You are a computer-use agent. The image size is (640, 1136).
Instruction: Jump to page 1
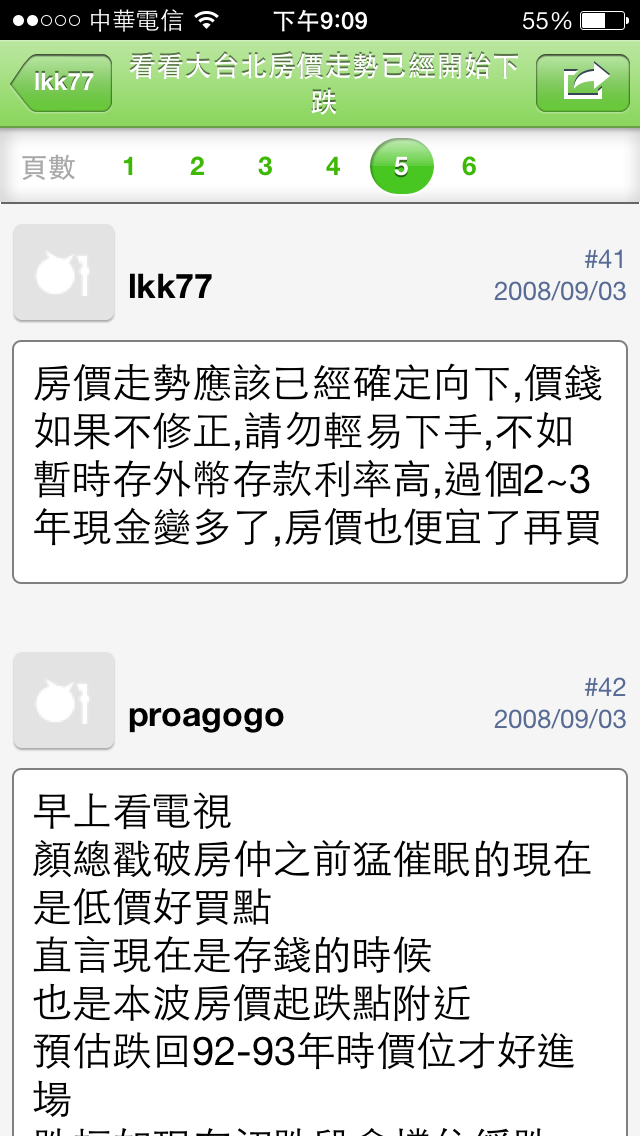129,167
